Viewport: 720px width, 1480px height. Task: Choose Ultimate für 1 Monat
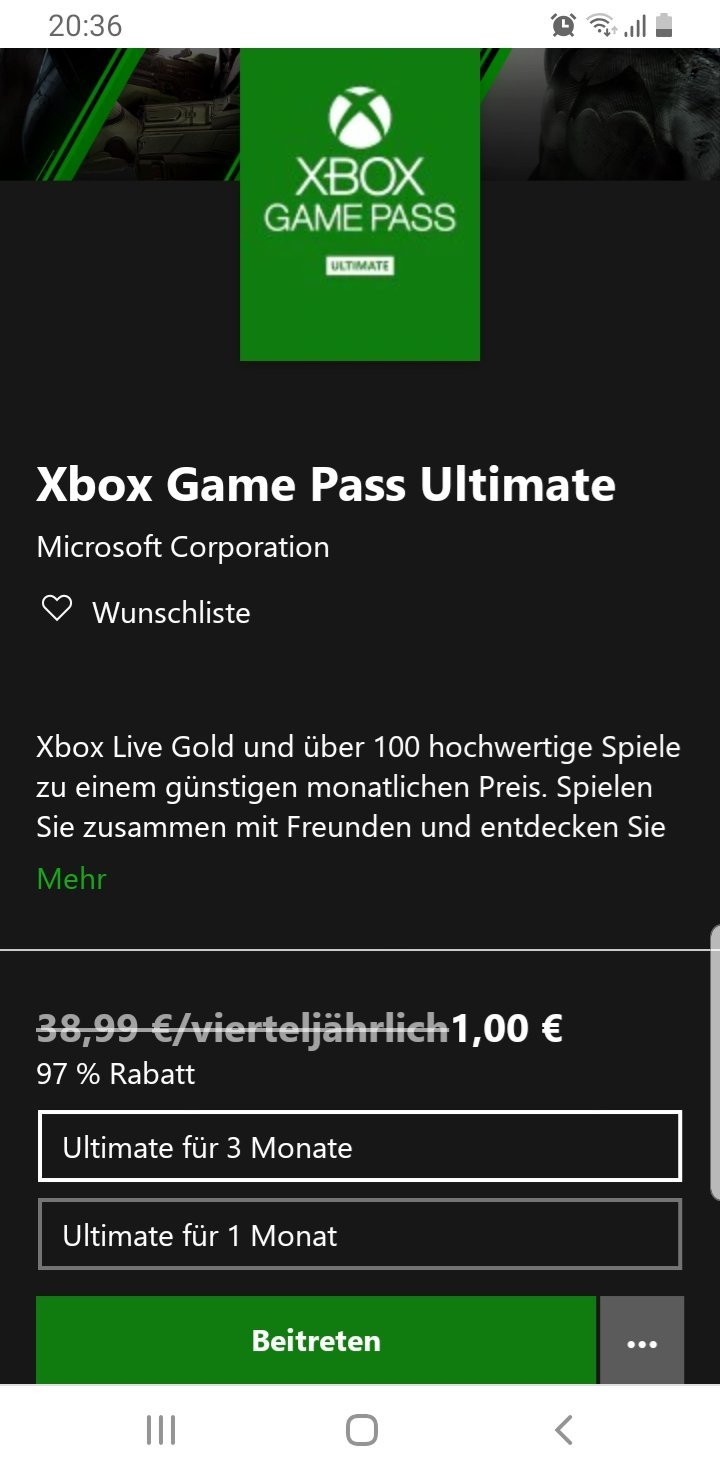(x=360, y=1235)
